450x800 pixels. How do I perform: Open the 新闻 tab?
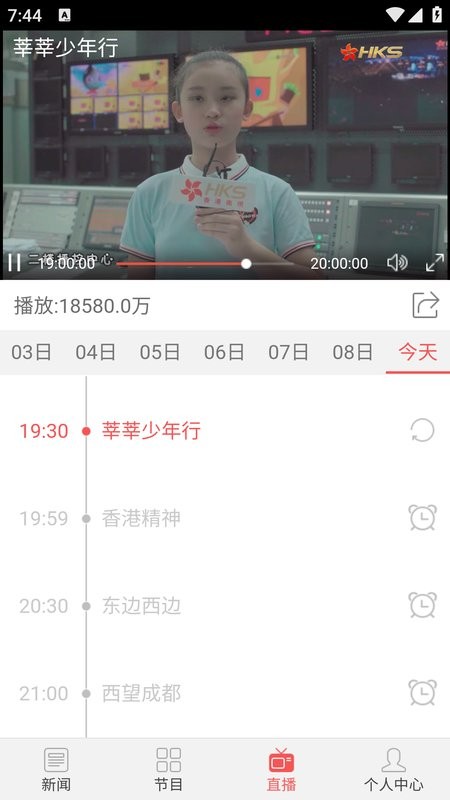[x=56, y=769]
